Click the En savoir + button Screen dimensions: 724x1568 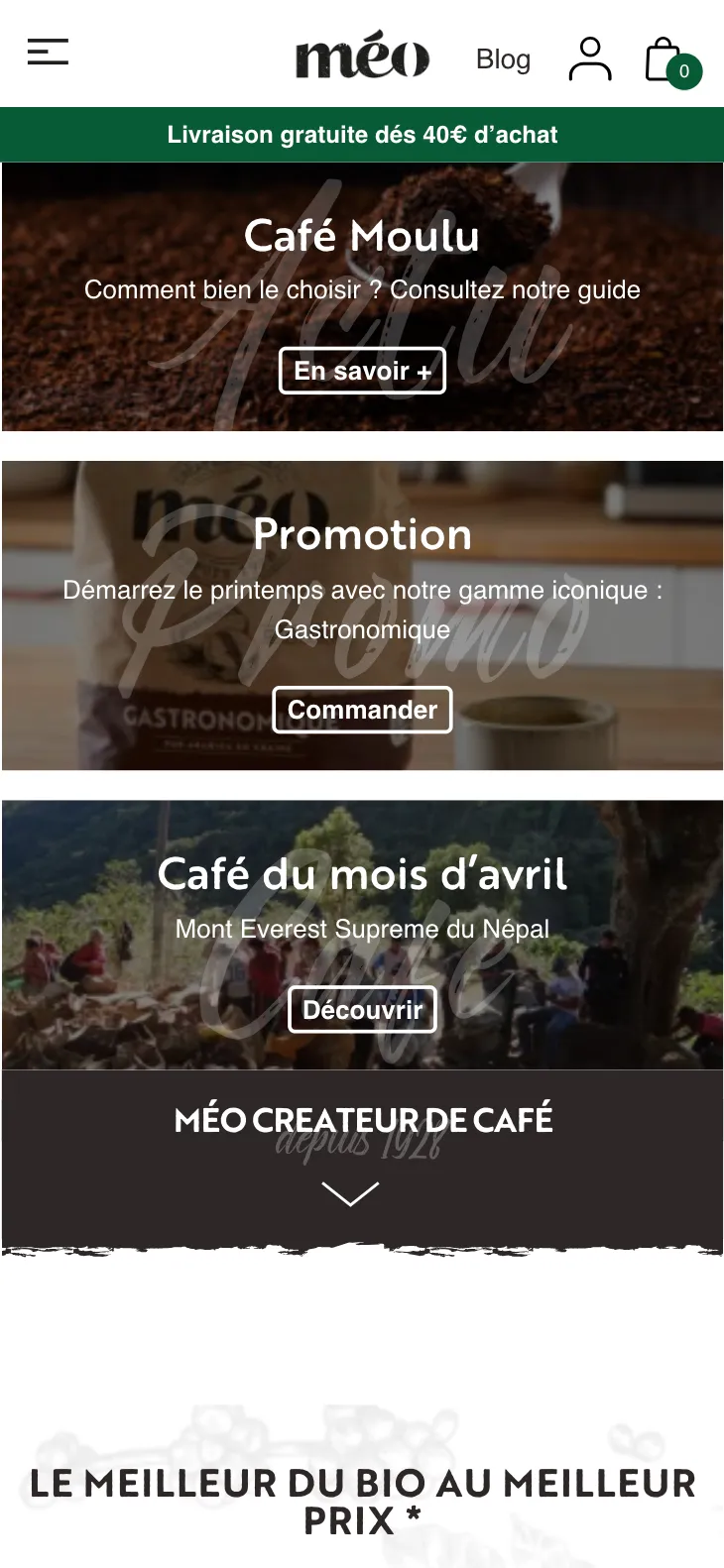point(362,370)
